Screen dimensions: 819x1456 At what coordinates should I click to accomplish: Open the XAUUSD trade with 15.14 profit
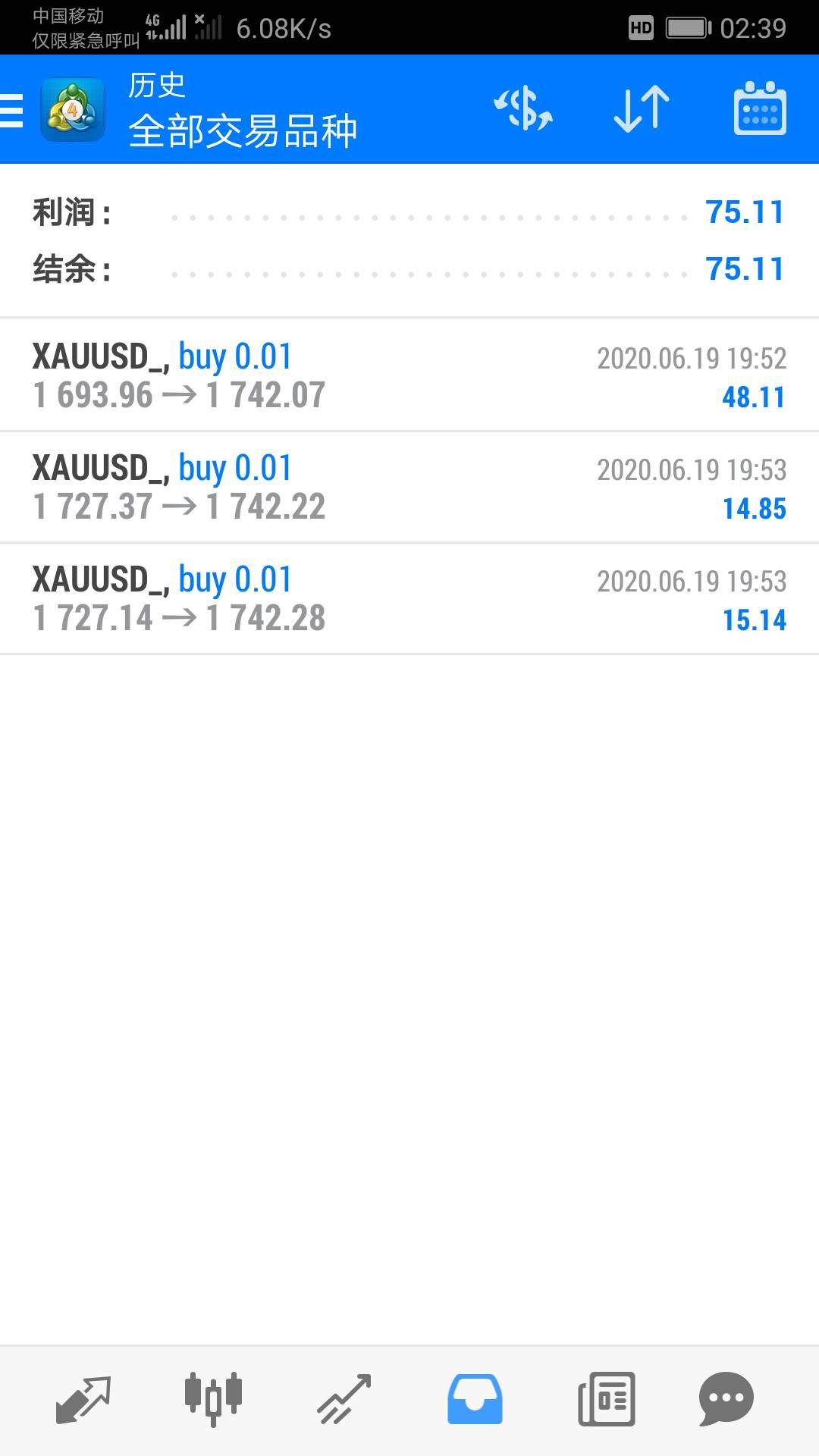click(409, 598)
